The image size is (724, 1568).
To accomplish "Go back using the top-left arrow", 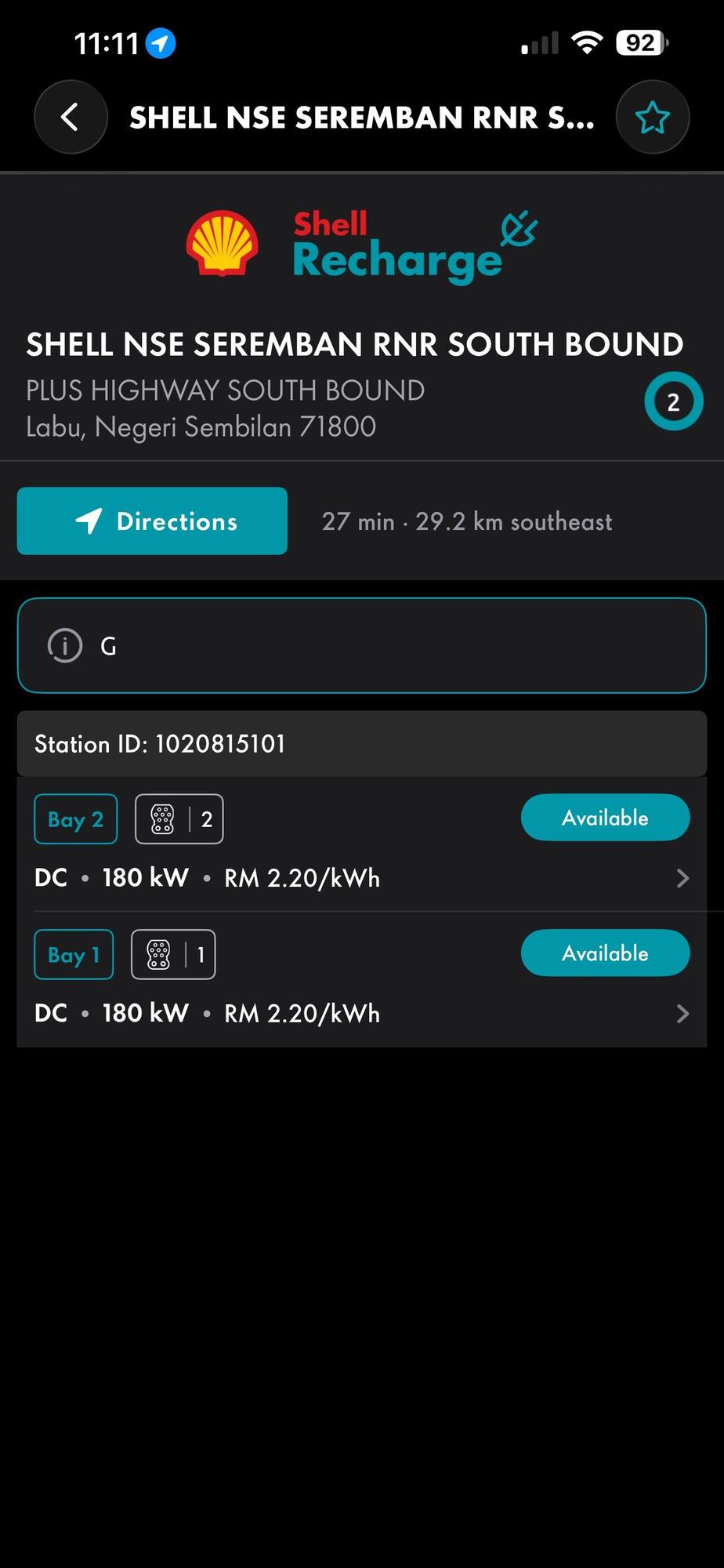I will tap(71, 118).
